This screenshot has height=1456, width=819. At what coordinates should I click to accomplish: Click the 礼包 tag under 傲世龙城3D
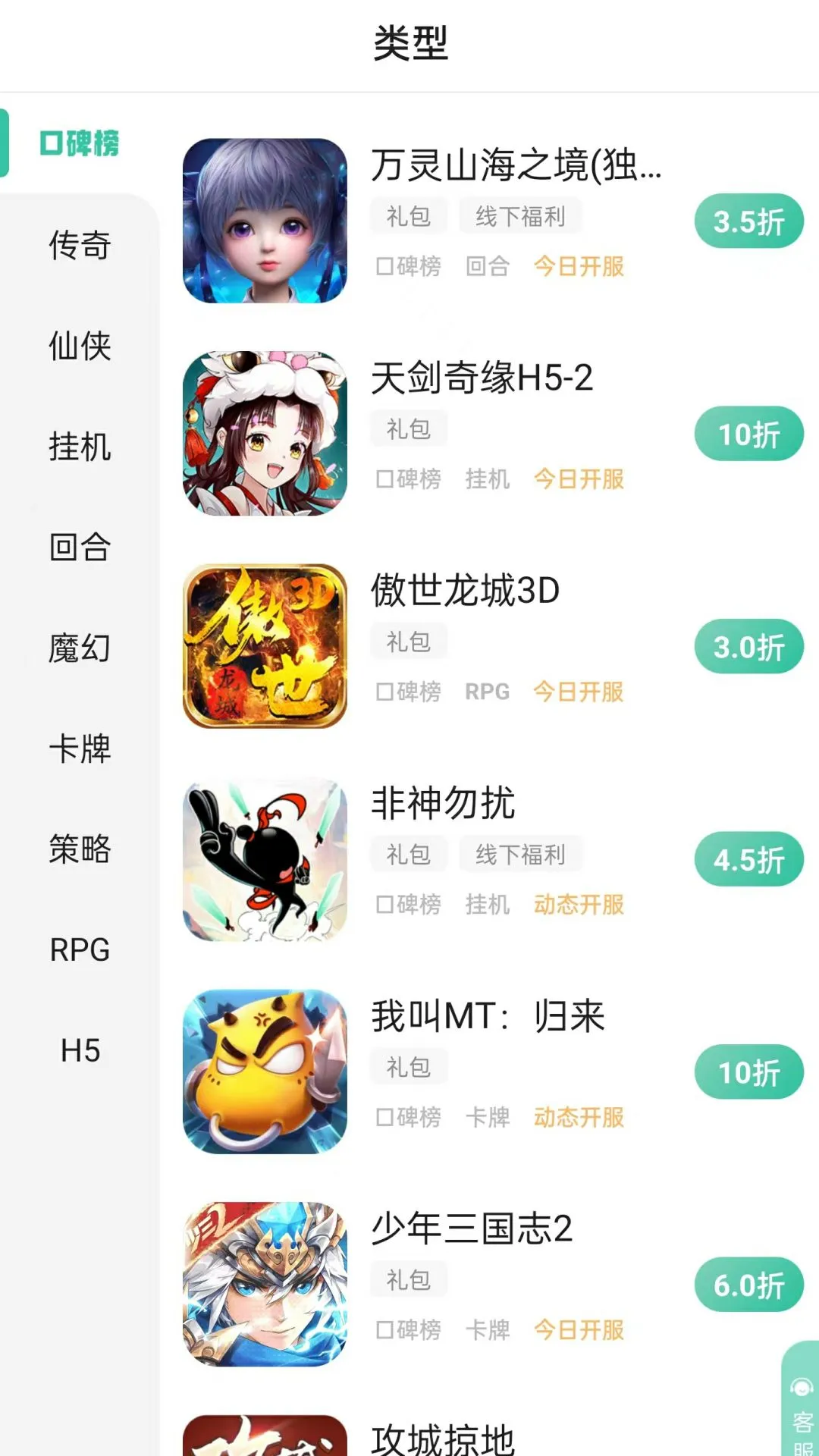pyautogui.click(x=409, y=641)
